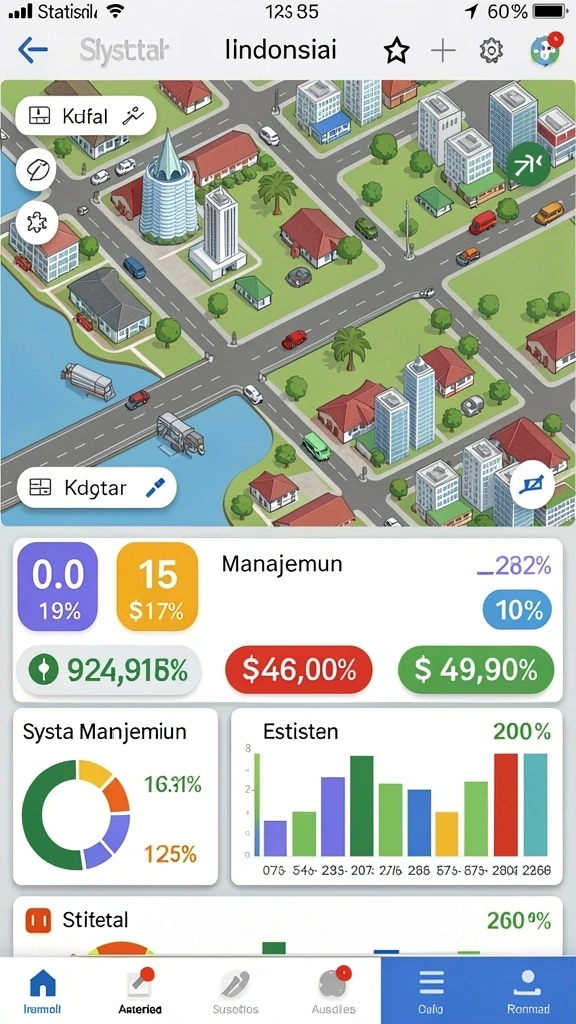Viewport: 576px width, 1024px height.
Task: Select the green $ 49,90% pill
Action: pos(475,669)
